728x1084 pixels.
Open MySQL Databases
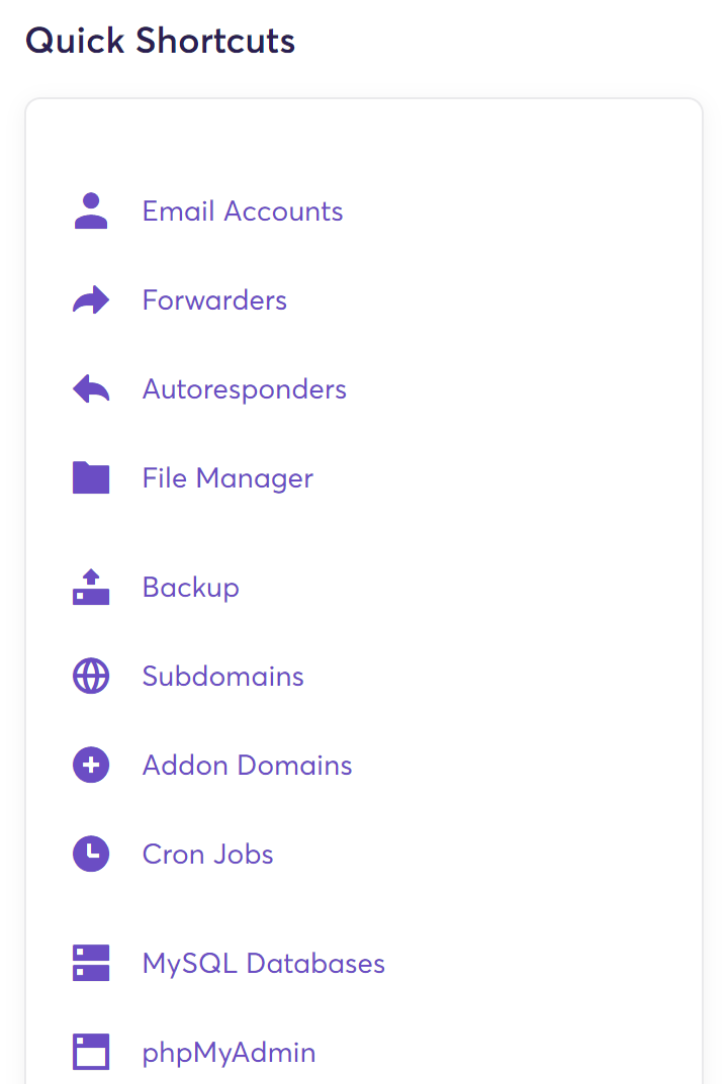pos(263,964)
